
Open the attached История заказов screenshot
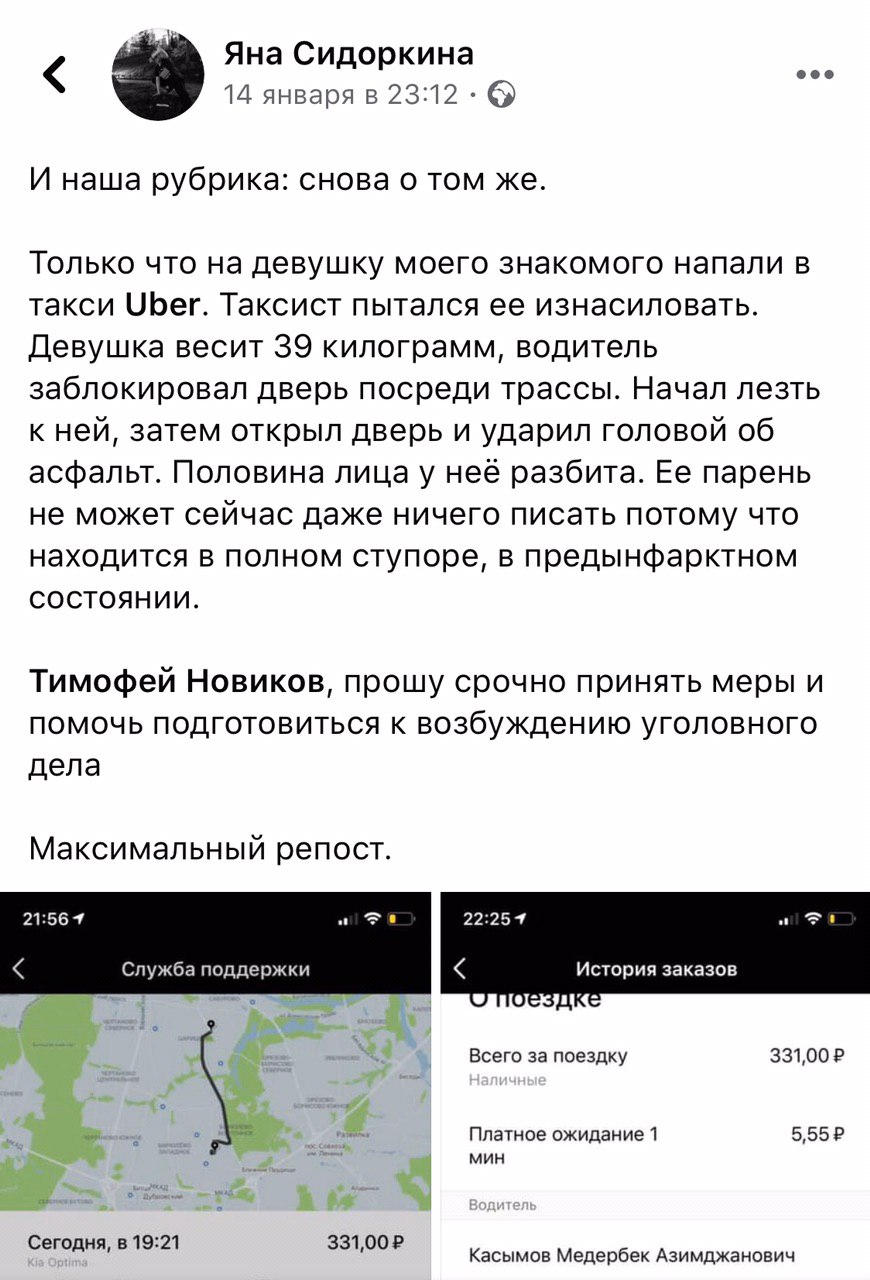pyautogui.click(x=655, y=1085)
